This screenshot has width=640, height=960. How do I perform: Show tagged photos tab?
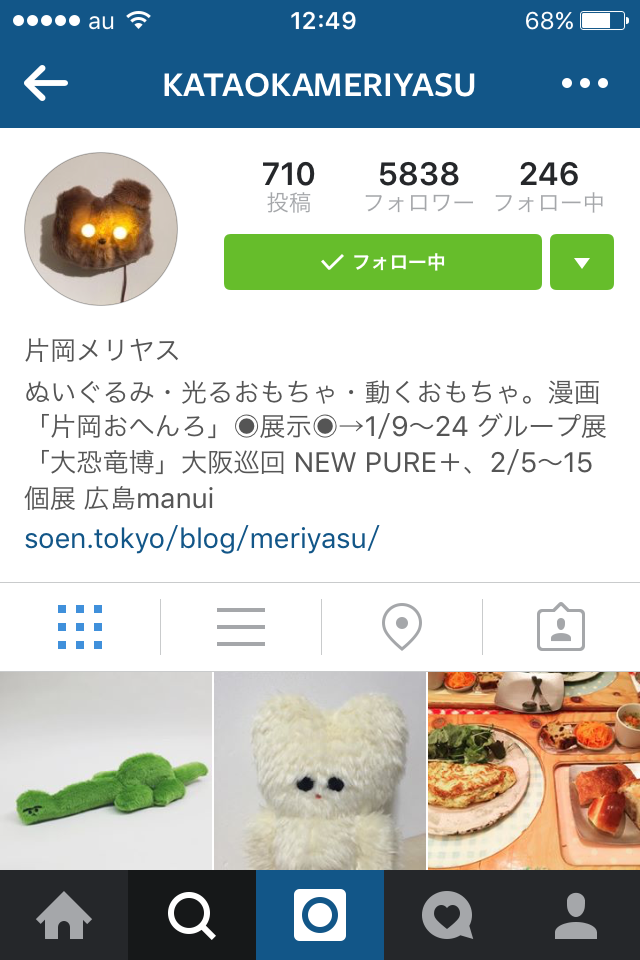(x=561, y=627)
